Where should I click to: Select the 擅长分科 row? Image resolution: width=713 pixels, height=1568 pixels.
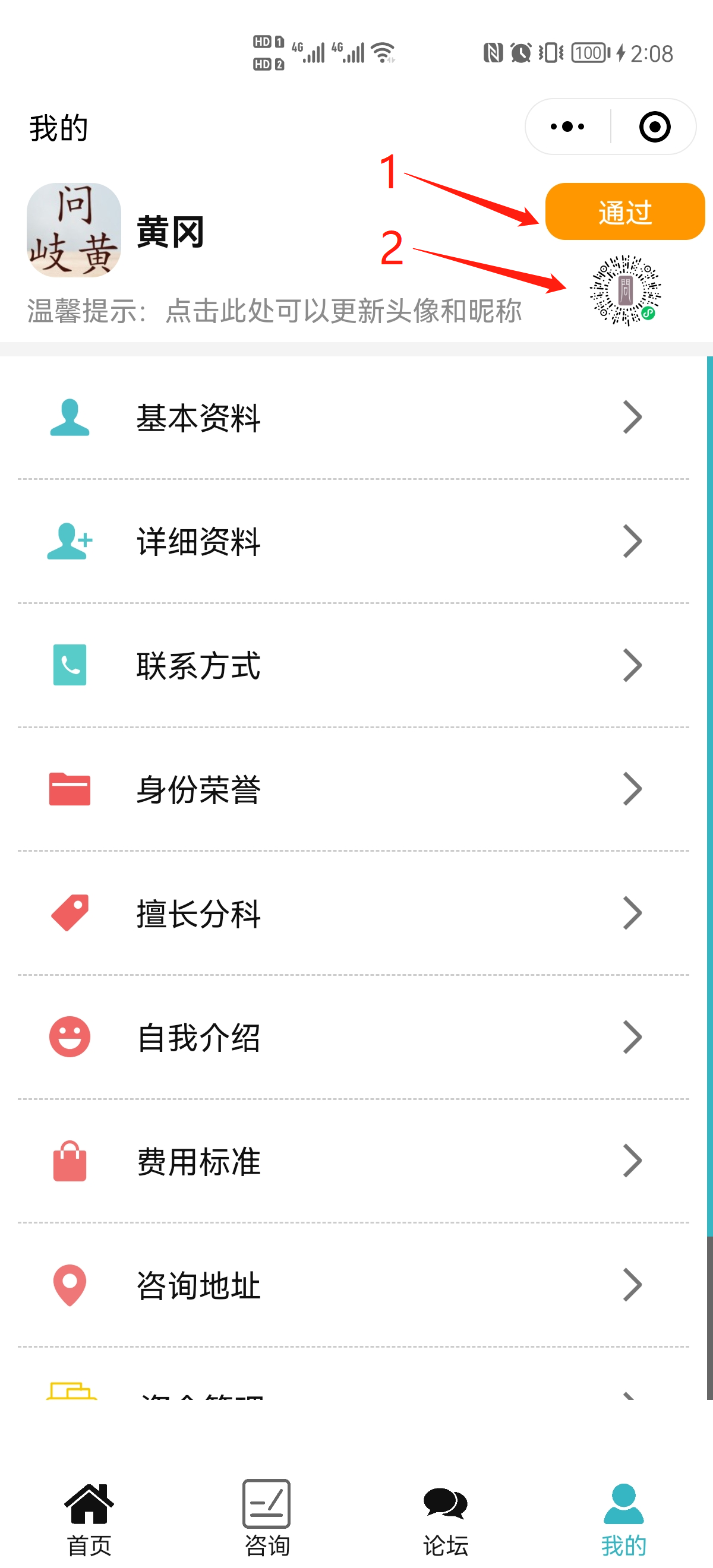[353, 913]
